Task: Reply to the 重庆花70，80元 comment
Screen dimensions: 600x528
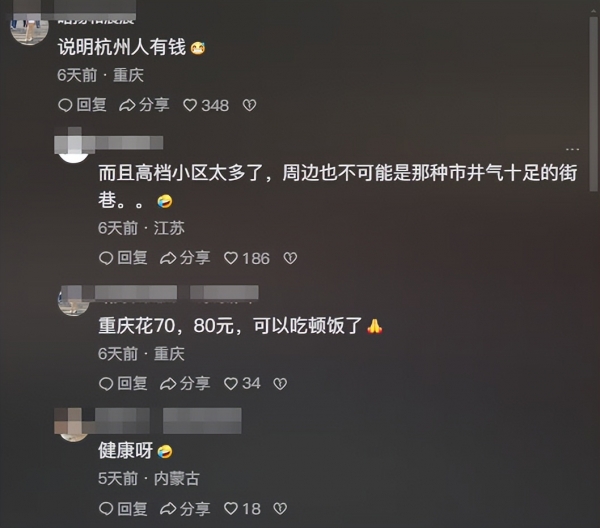Action: pyautogui.click(x=123, y=383)
